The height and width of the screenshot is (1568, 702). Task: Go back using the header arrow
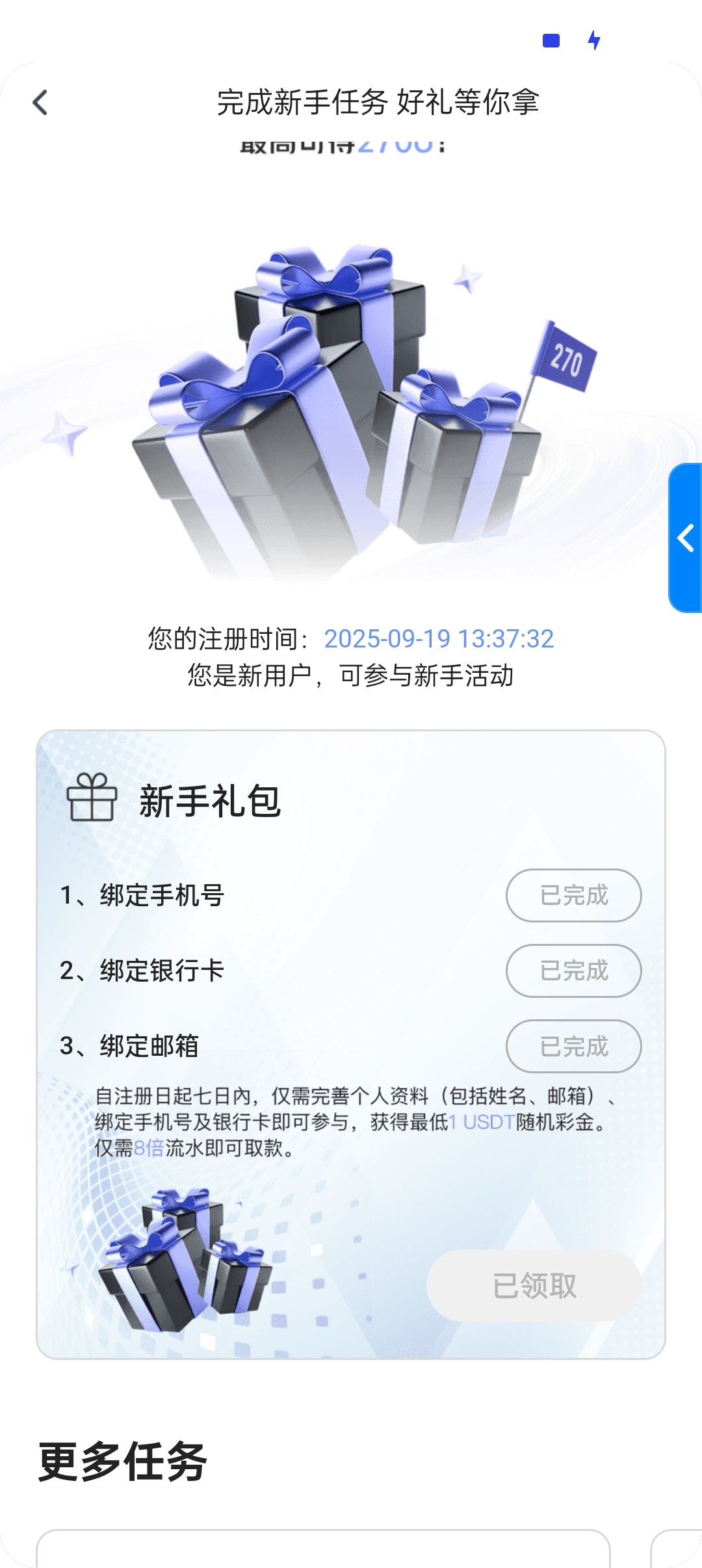(40, 103)
